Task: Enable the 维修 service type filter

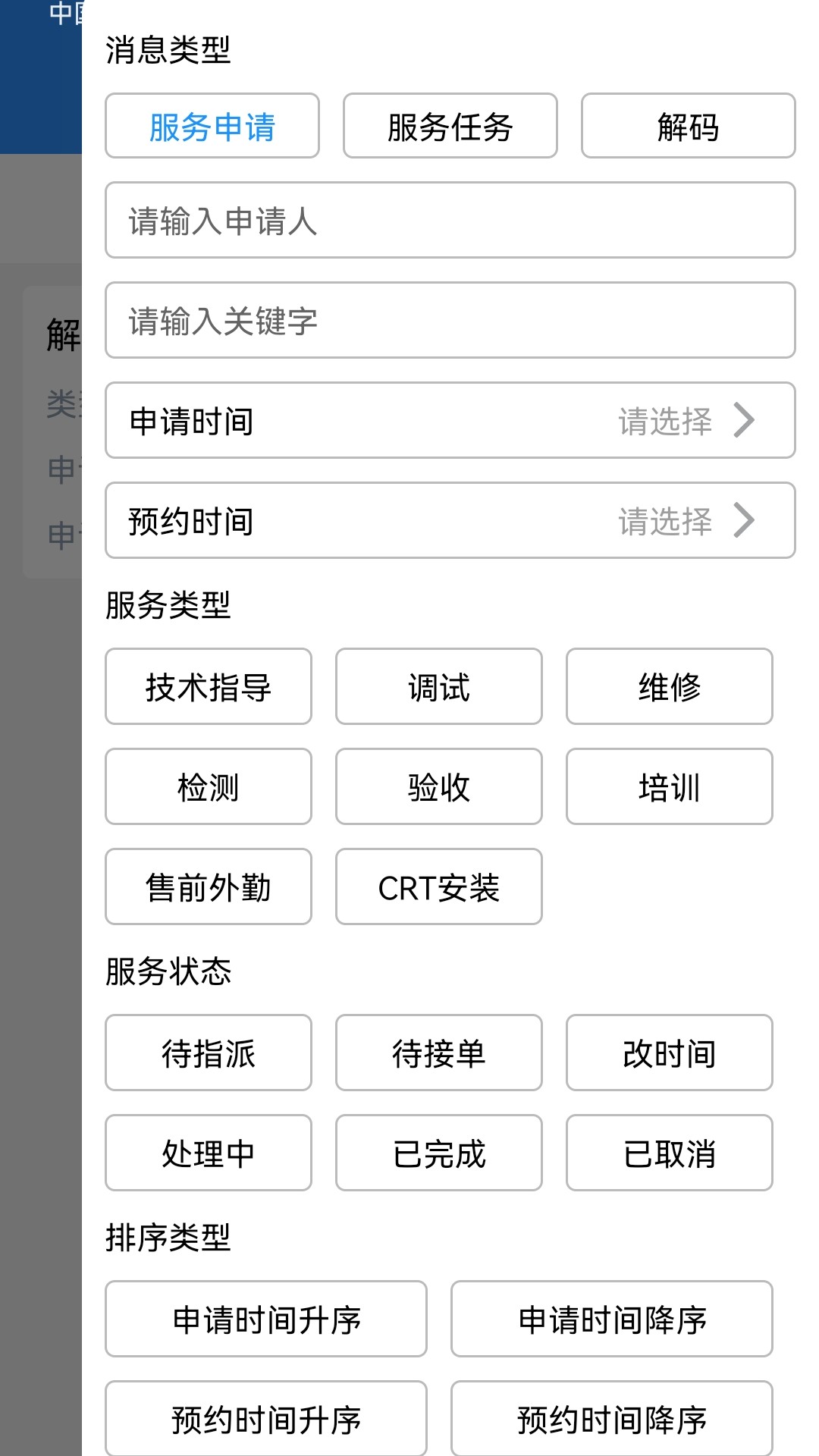Action: (668, 687)
